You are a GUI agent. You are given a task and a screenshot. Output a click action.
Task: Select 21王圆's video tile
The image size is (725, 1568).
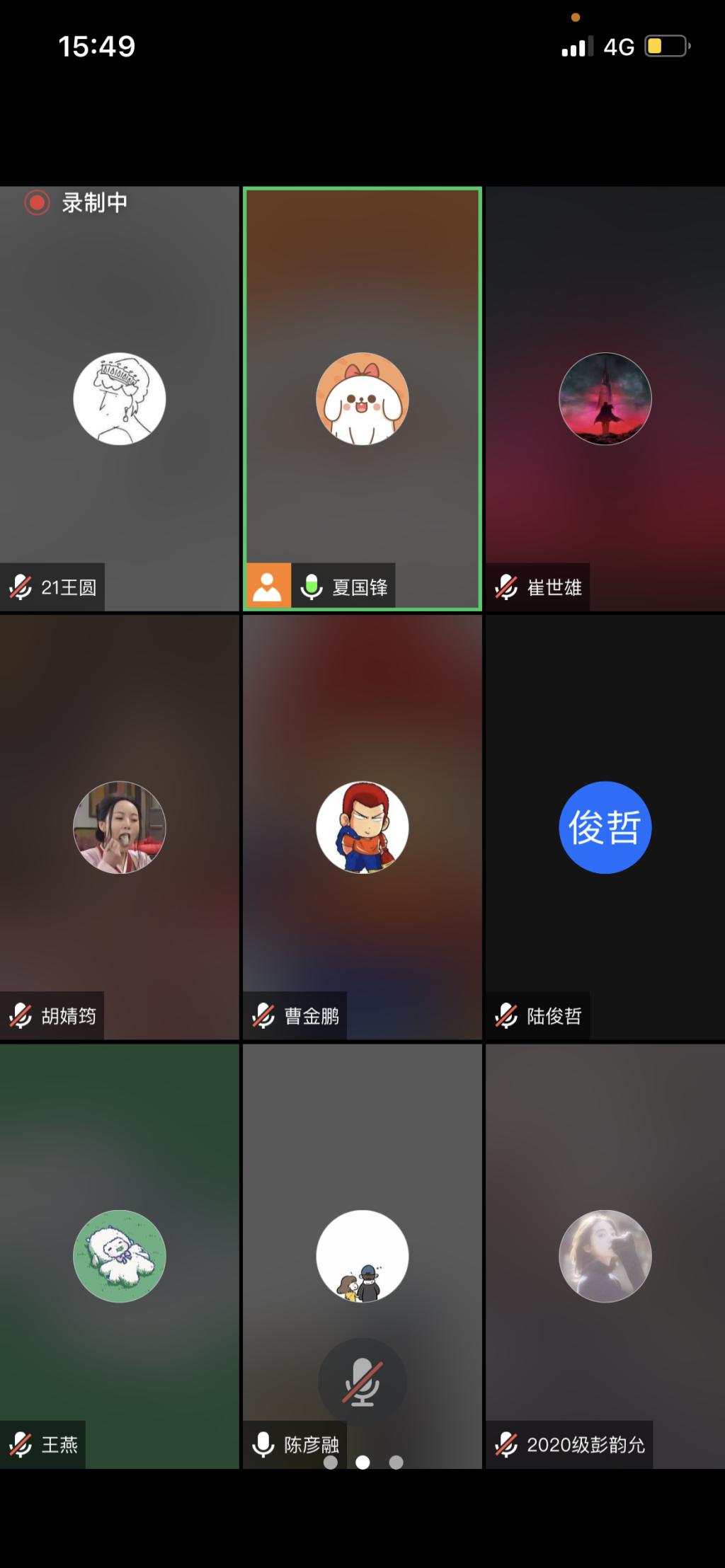[119, 398]
